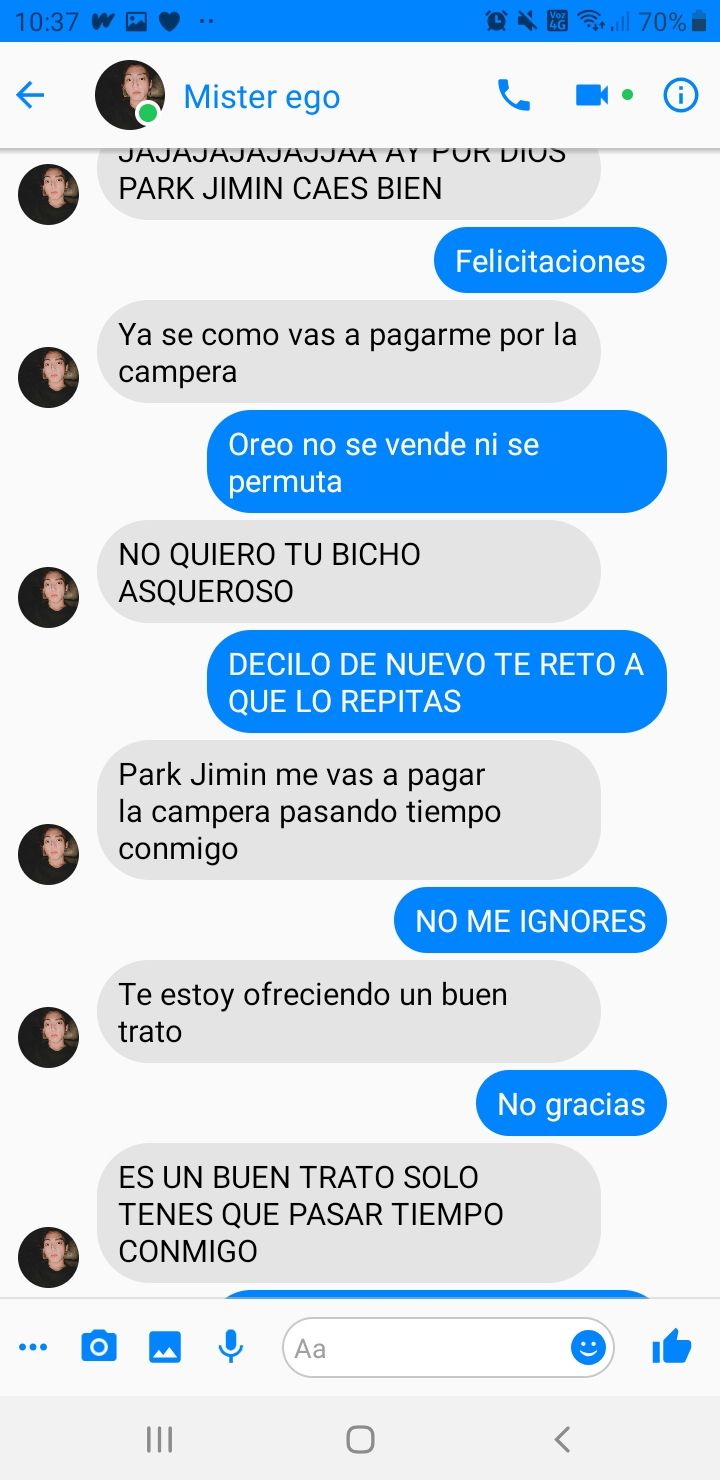720x1480 pixels.
Task: Open the photo gallery picker
Action: point(165,1348)
